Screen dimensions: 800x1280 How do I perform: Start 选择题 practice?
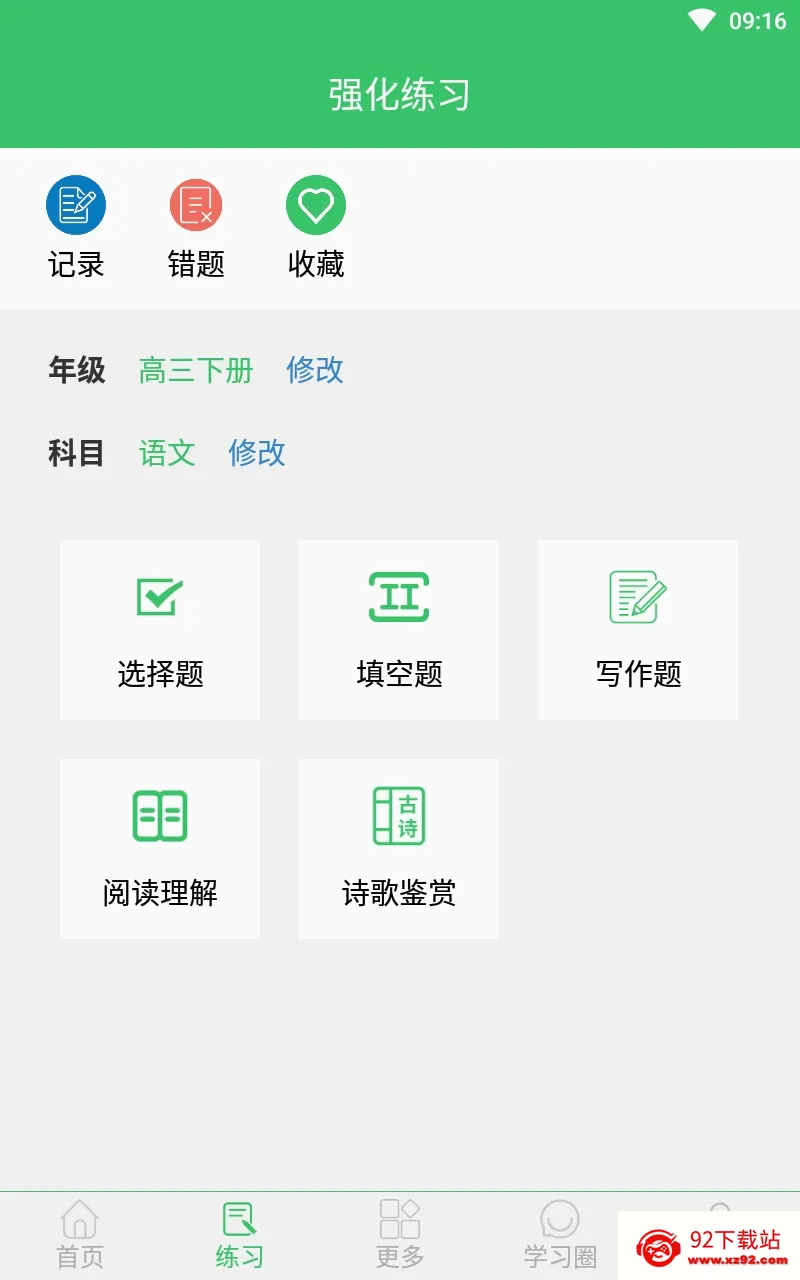tap(160, 630)
